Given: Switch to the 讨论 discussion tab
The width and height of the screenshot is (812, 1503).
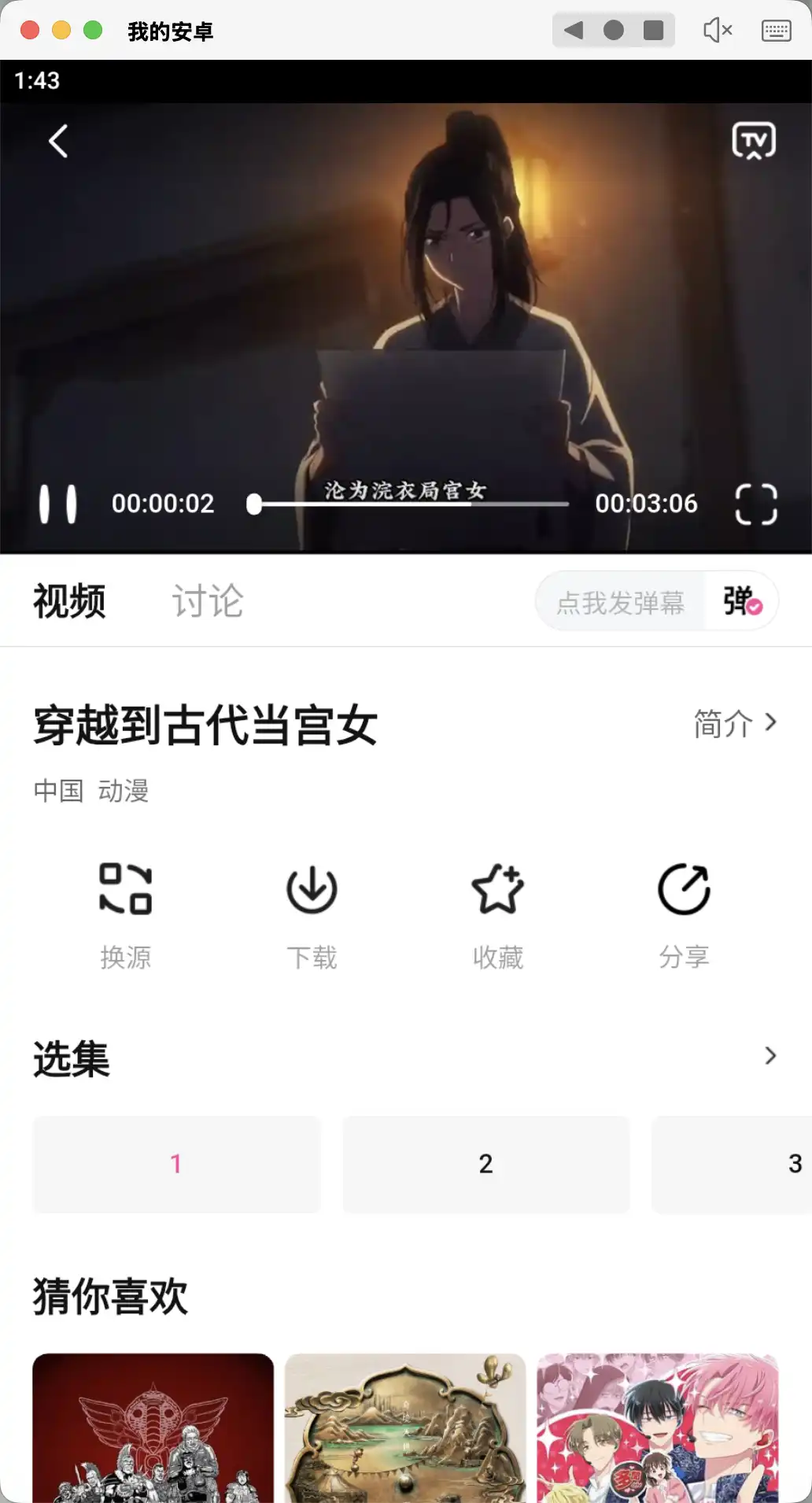Looking at the screenshot, I should tap(209, 601).
